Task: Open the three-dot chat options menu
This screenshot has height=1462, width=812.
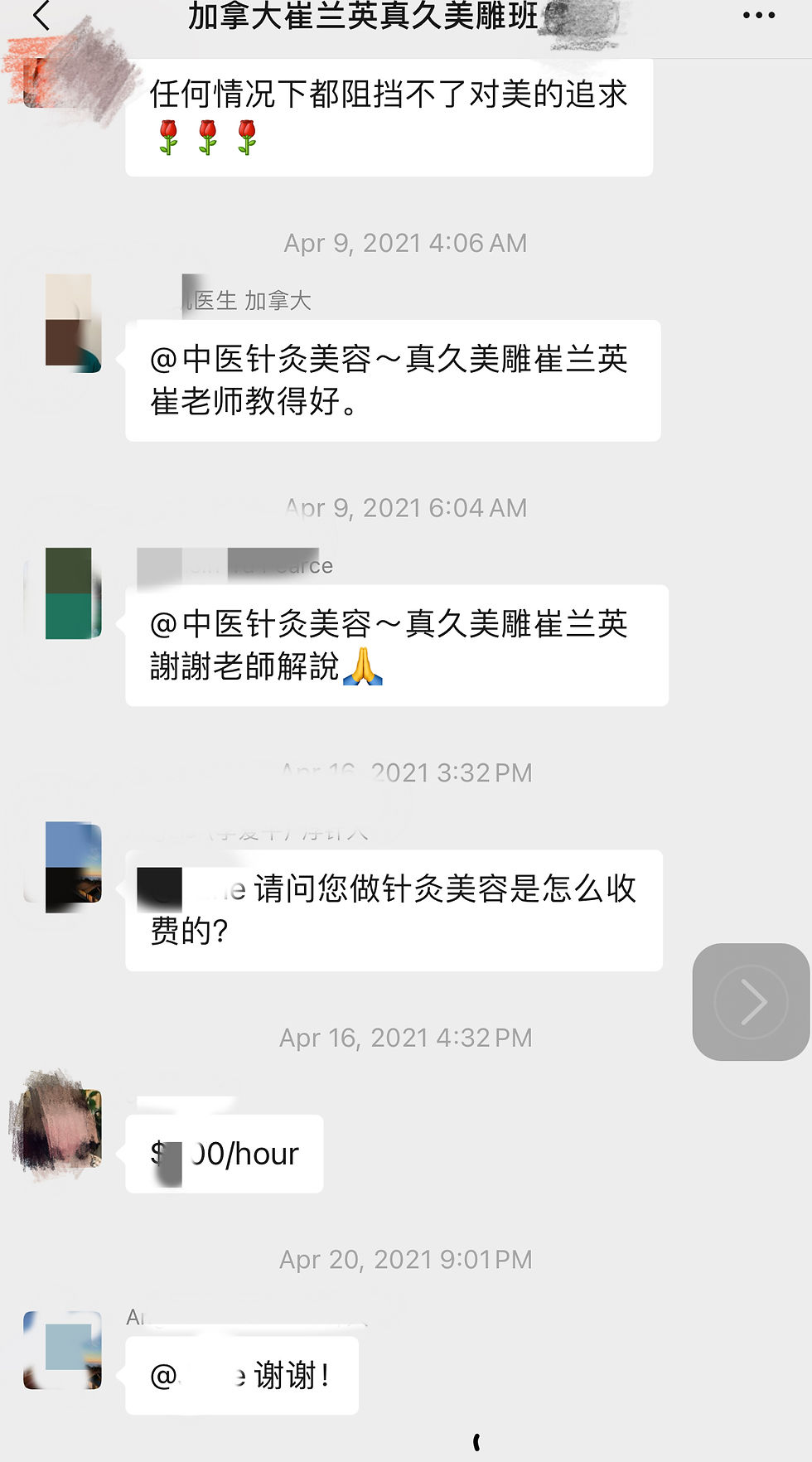Action: point(759,16)
